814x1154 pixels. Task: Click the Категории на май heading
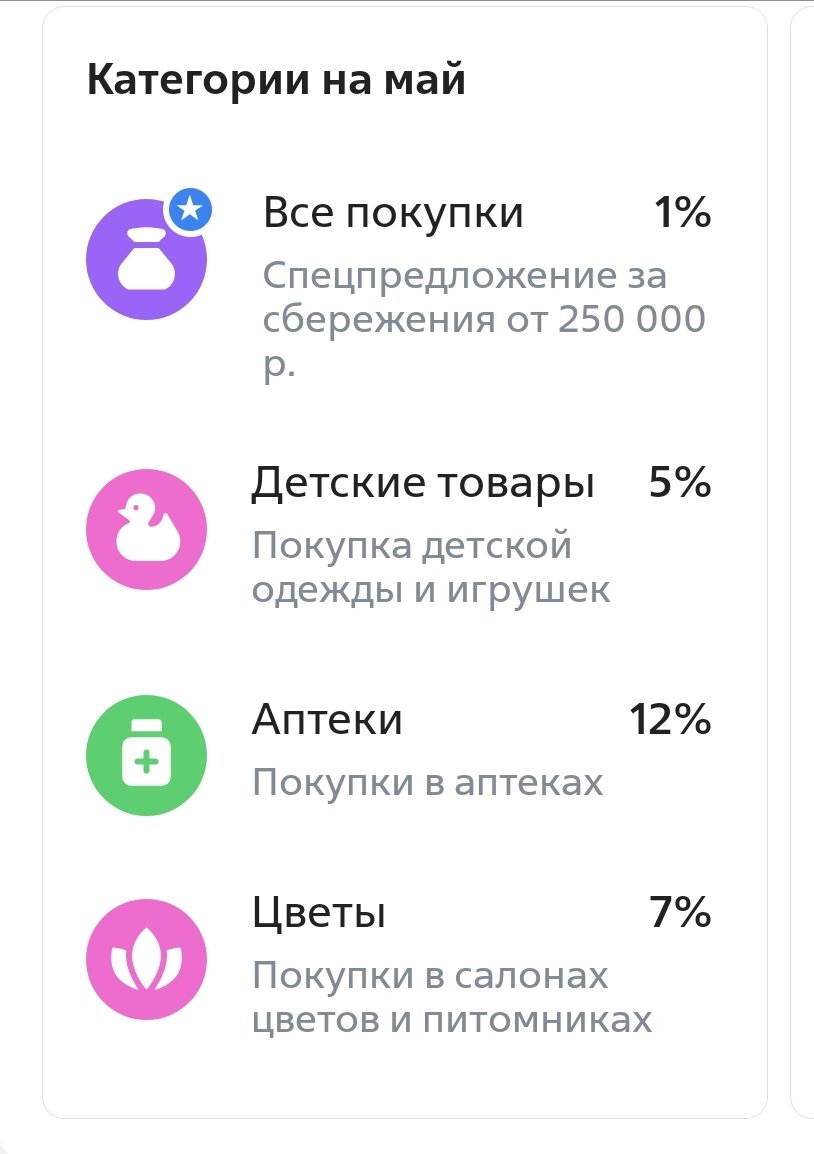coord(275,77)
